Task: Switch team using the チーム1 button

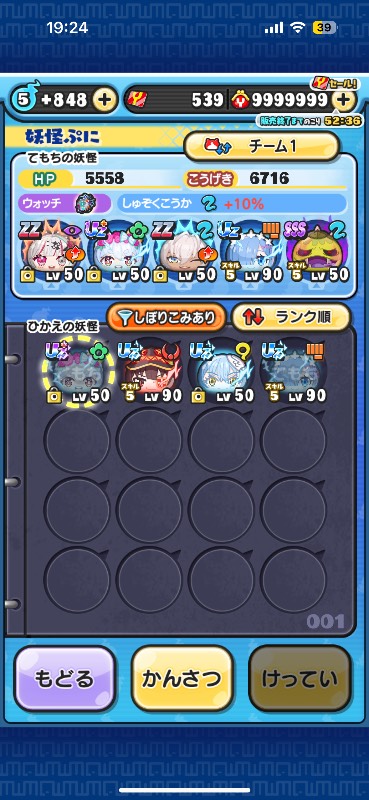Action: tap(262, 146)
